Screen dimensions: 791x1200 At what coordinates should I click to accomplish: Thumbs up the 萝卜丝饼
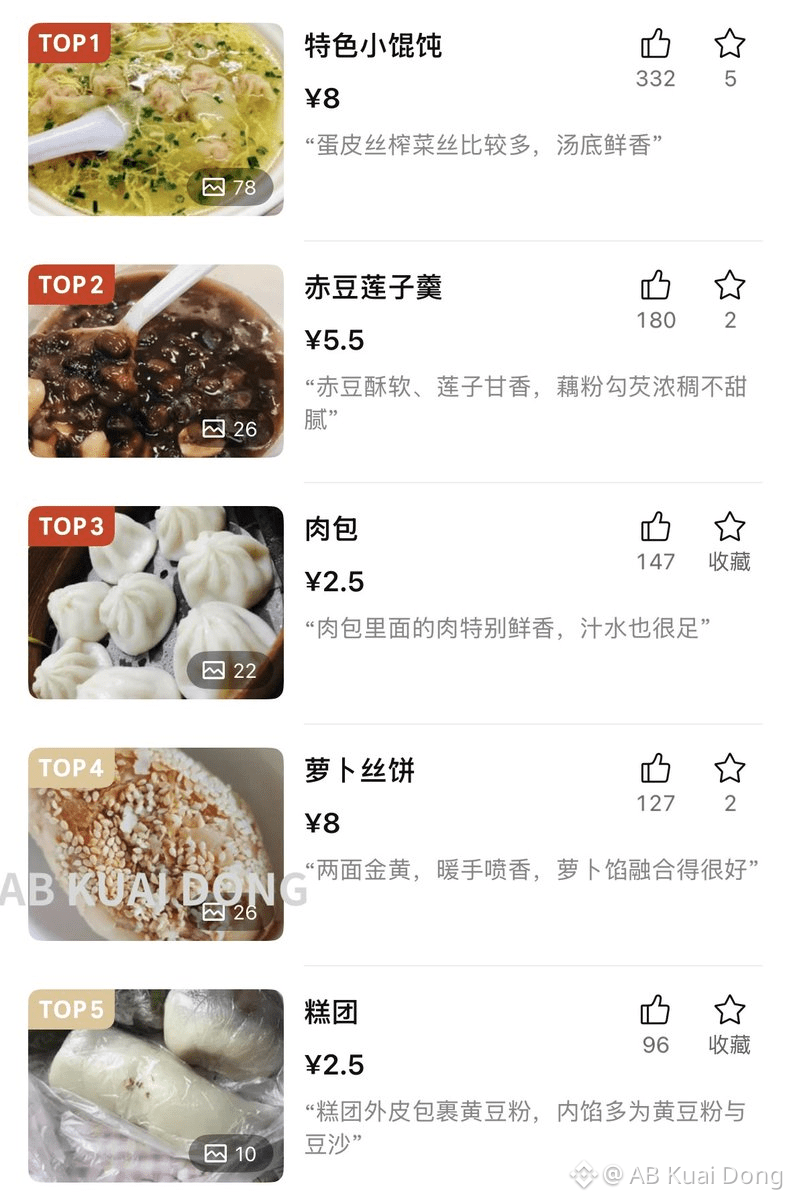click(x=656, y=769)
